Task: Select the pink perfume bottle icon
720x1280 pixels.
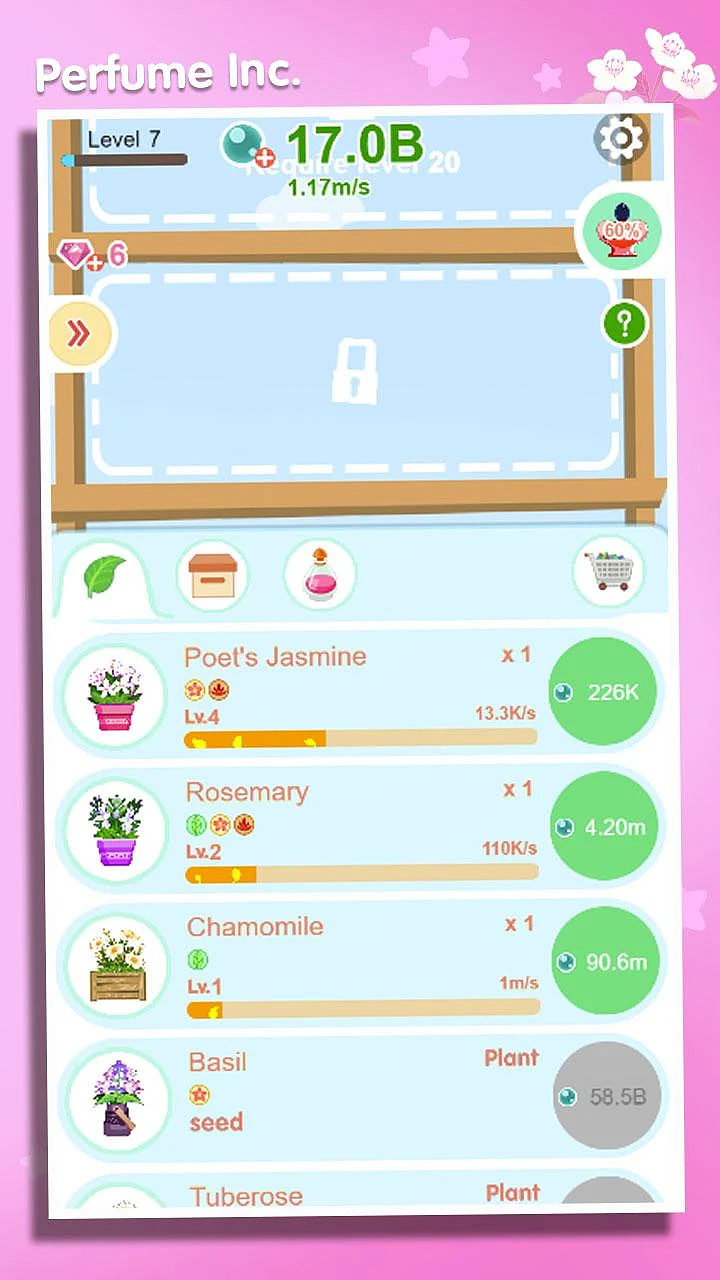Action: coord(319,572)
